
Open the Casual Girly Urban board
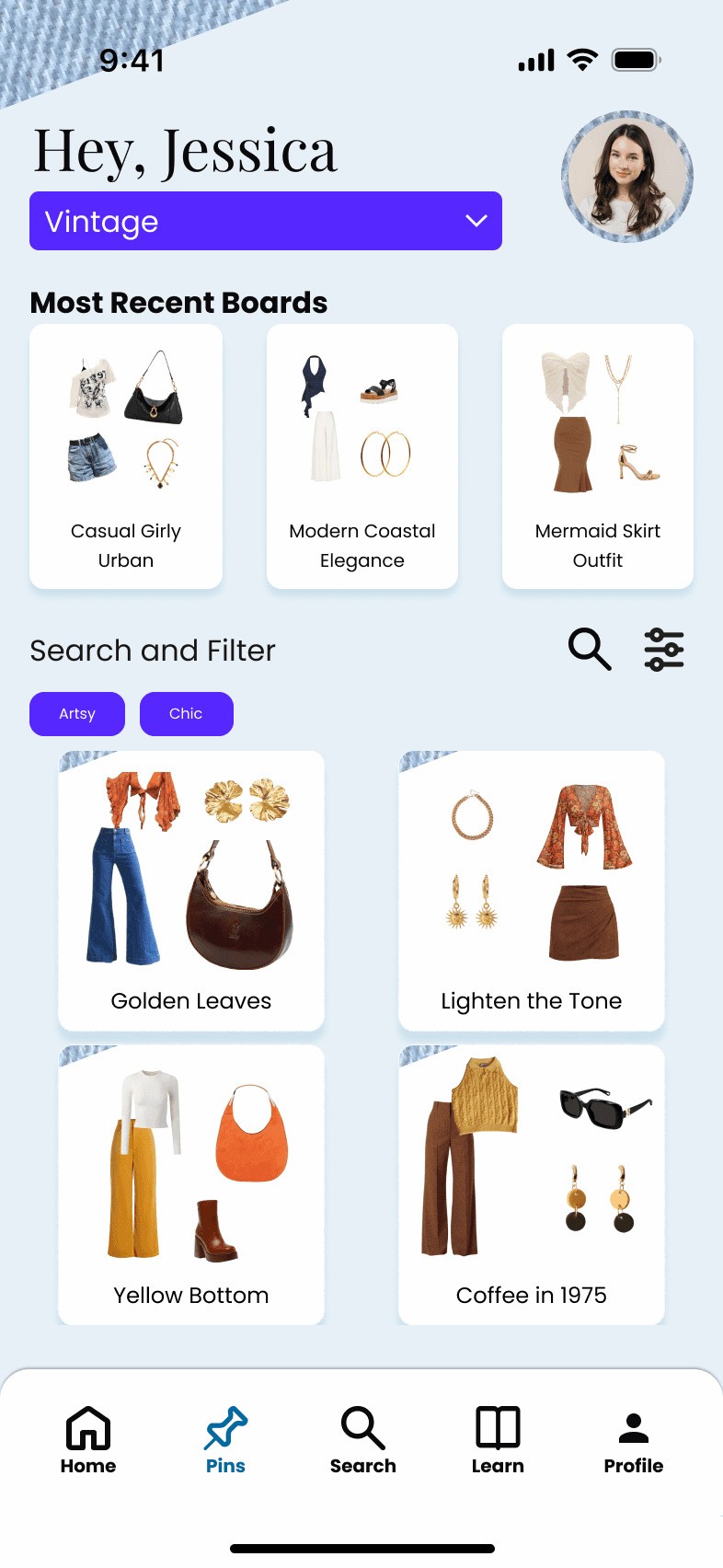click(x=126, y=456)
